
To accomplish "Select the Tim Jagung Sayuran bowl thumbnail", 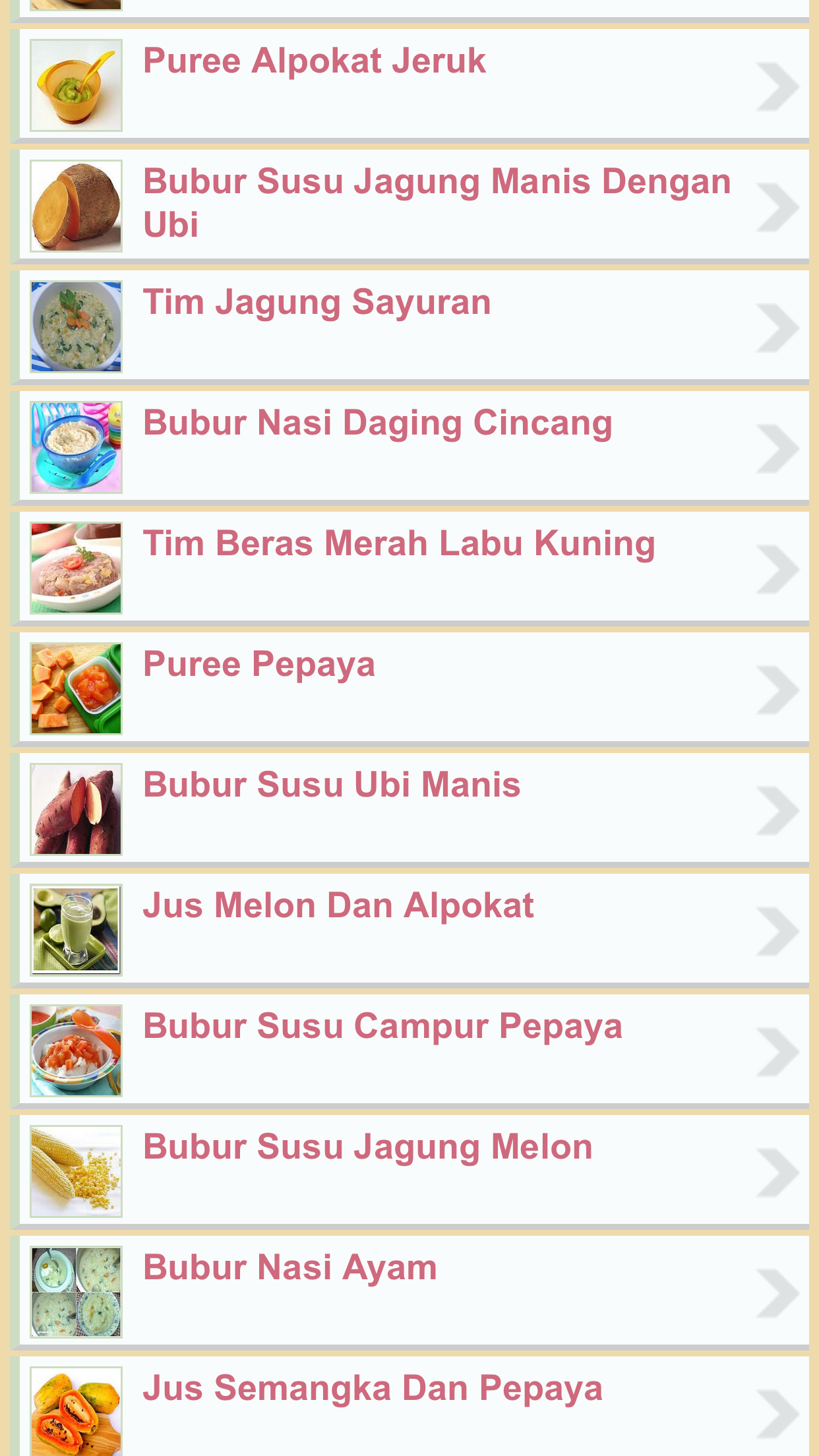I will [76, 326].
